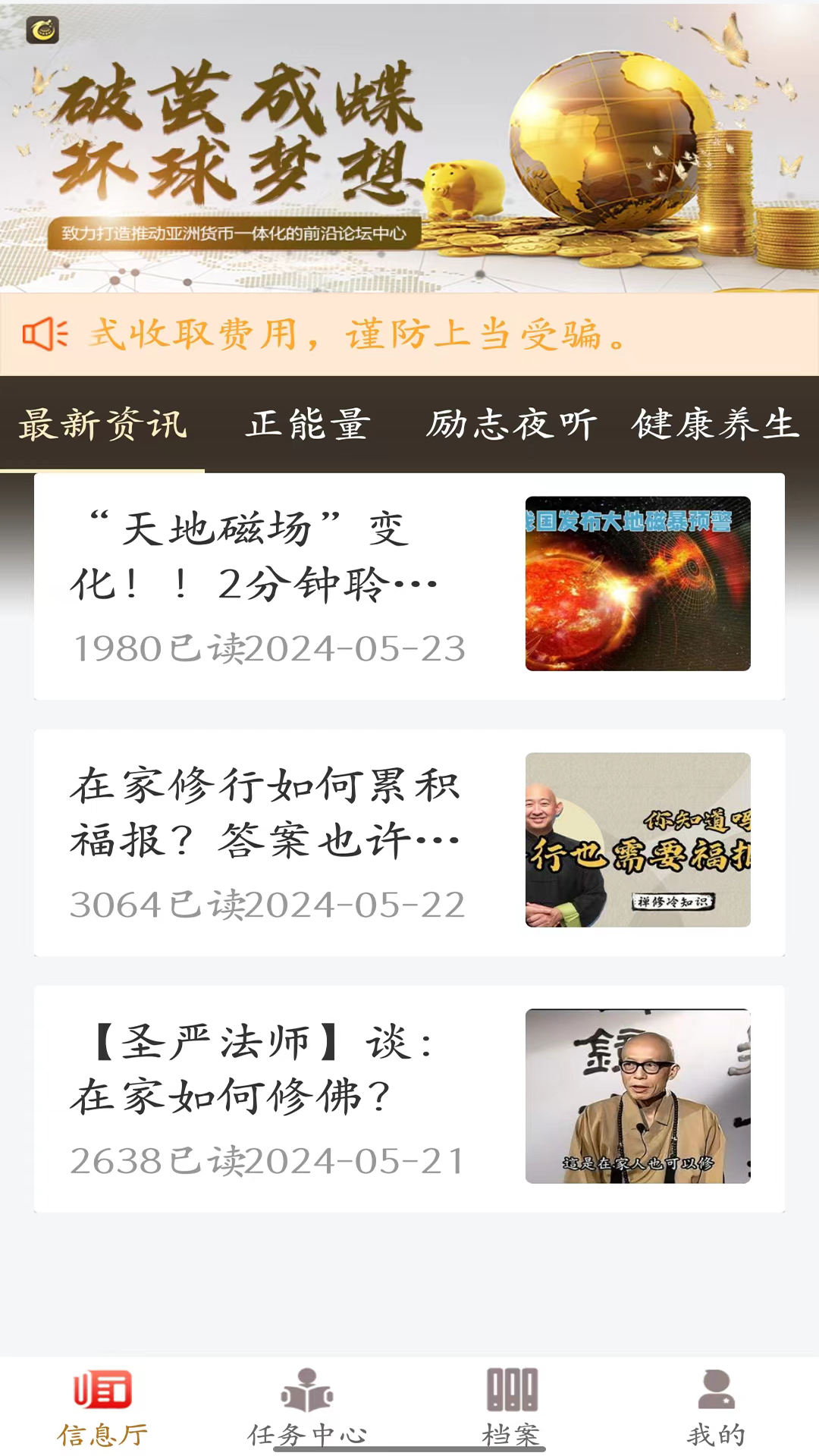Image resolution: width=819 pixels, height=1456 pixels.
Task: Read 在家修行如何累积福报 article
Action: (409, 842)
